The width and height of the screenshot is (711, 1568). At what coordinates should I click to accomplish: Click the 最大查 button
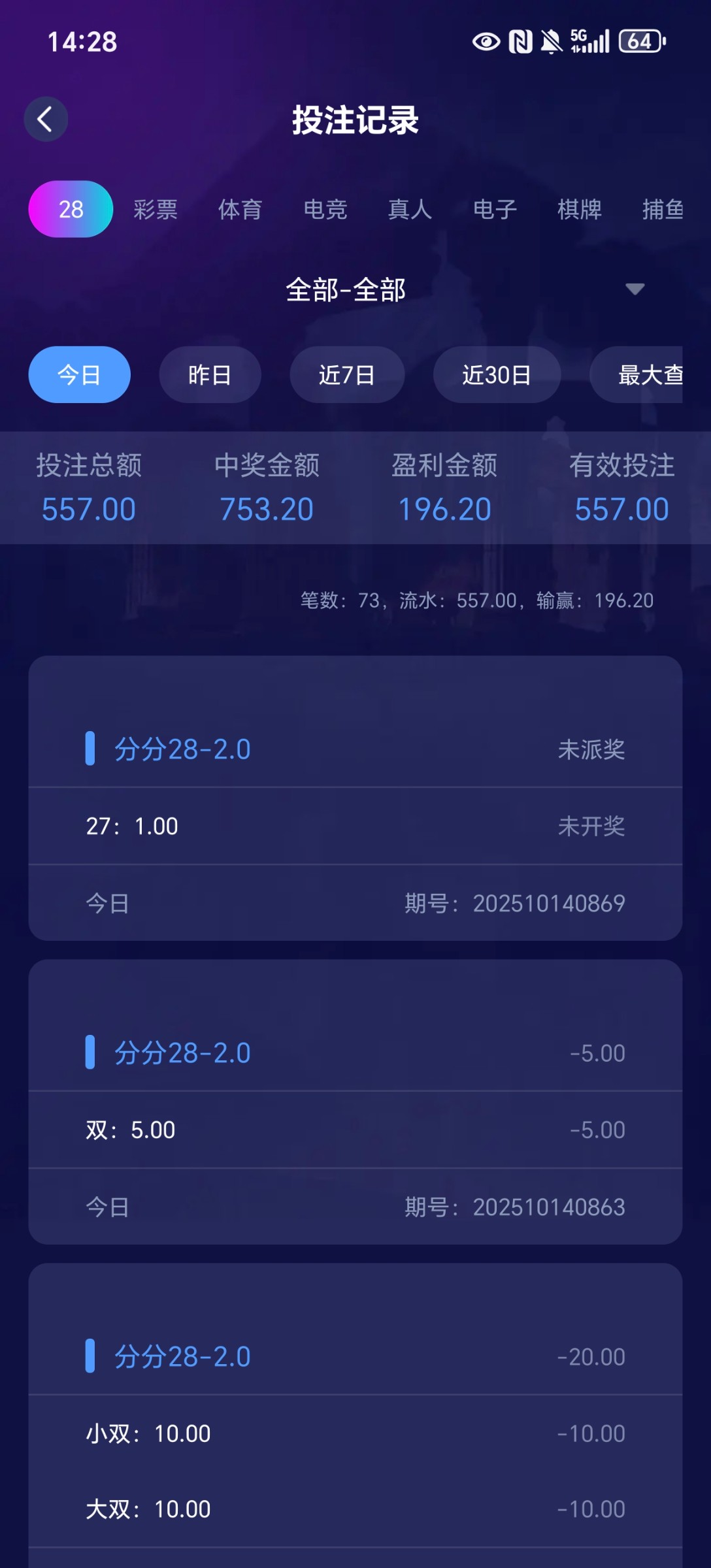[650, 374]
